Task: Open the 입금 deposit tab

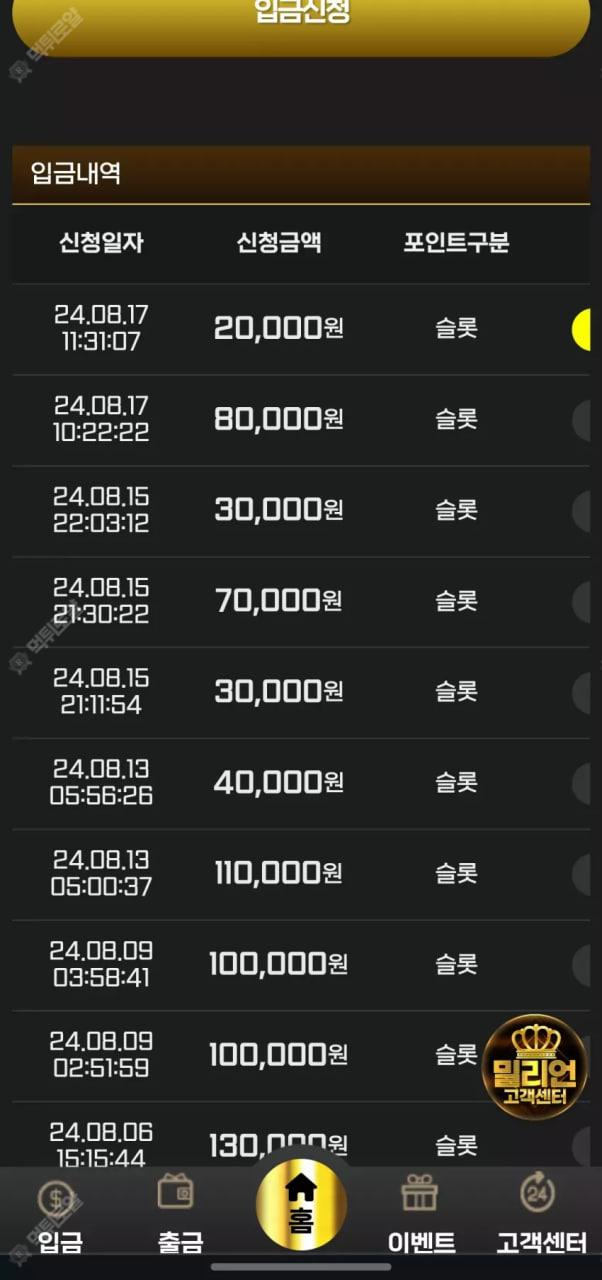Action: (x=59, y=1214)
